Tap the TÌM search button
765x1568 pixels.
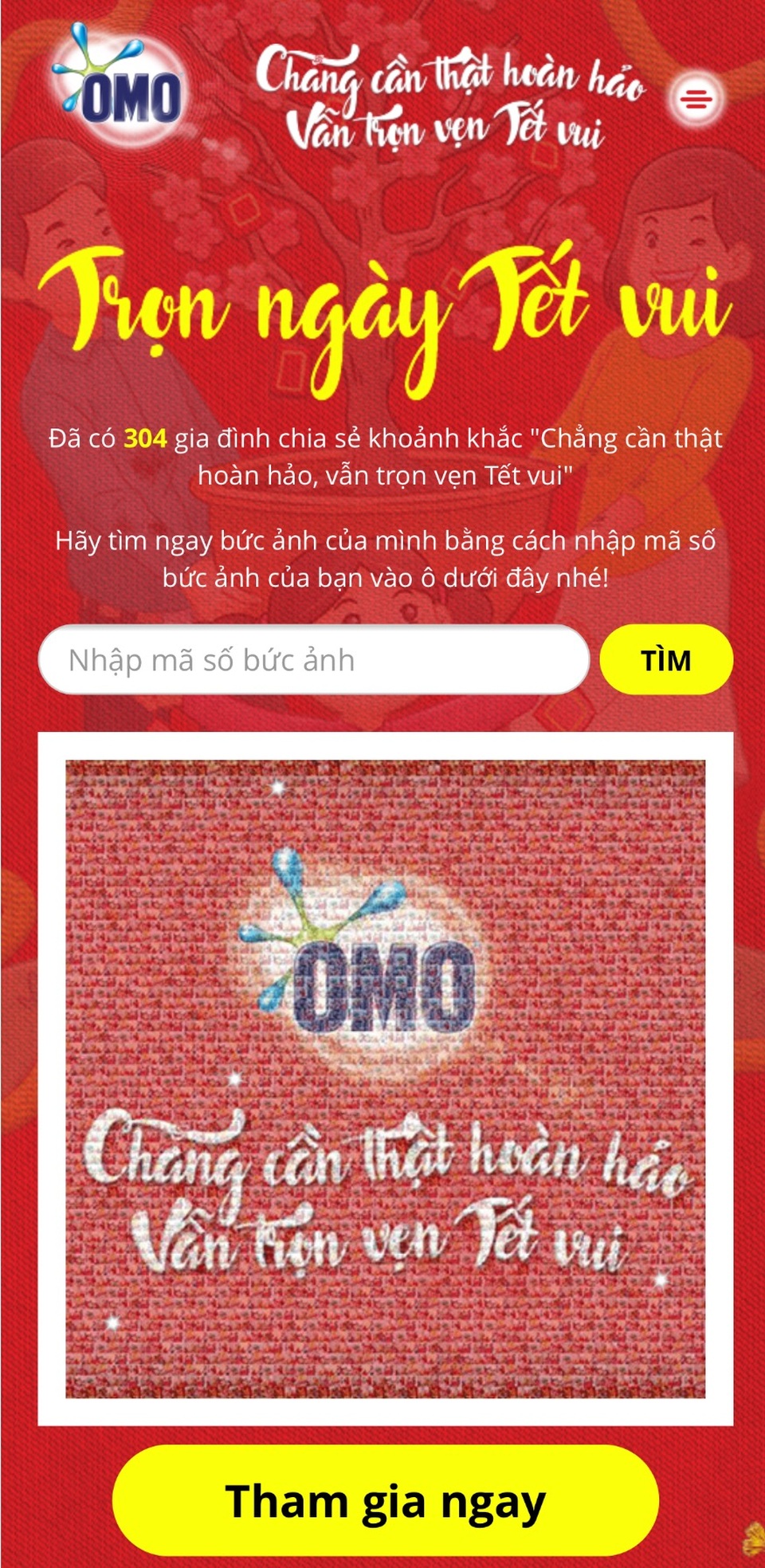[x=665, y=660]
